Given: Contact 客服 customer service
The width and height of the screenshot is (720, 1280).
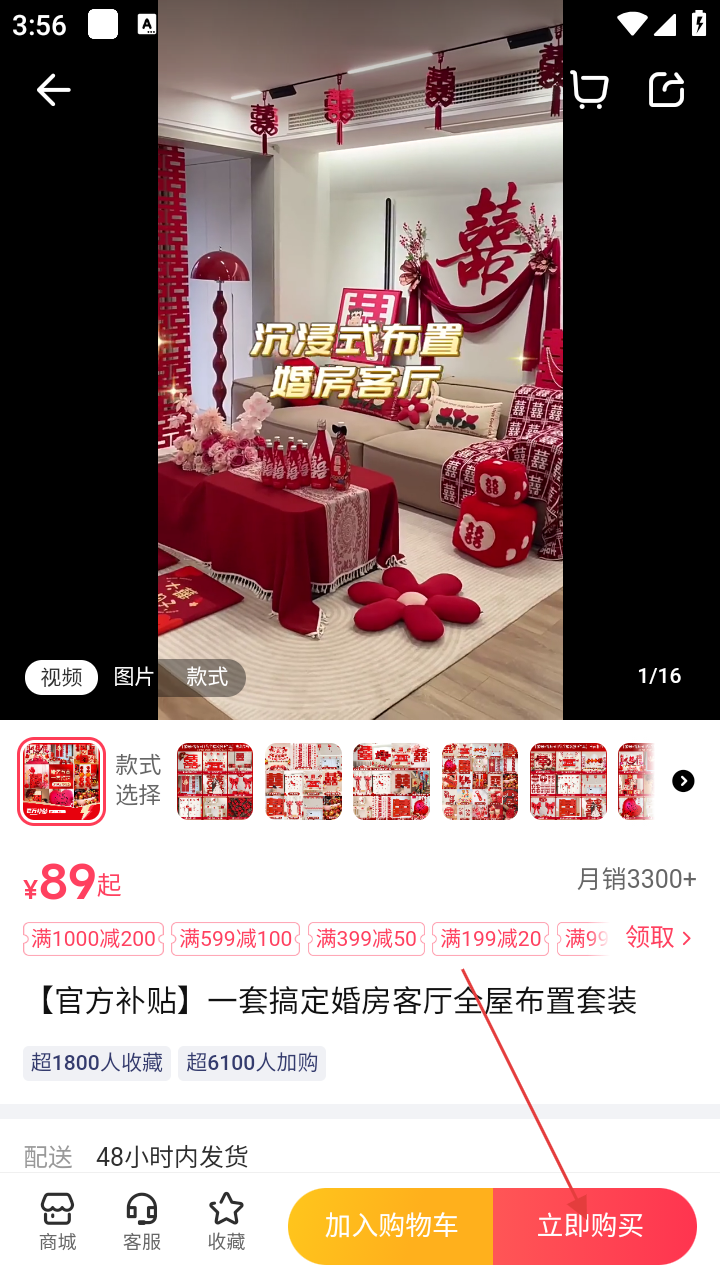Looking at the screenshot, I should click(x=142, y=1222).
